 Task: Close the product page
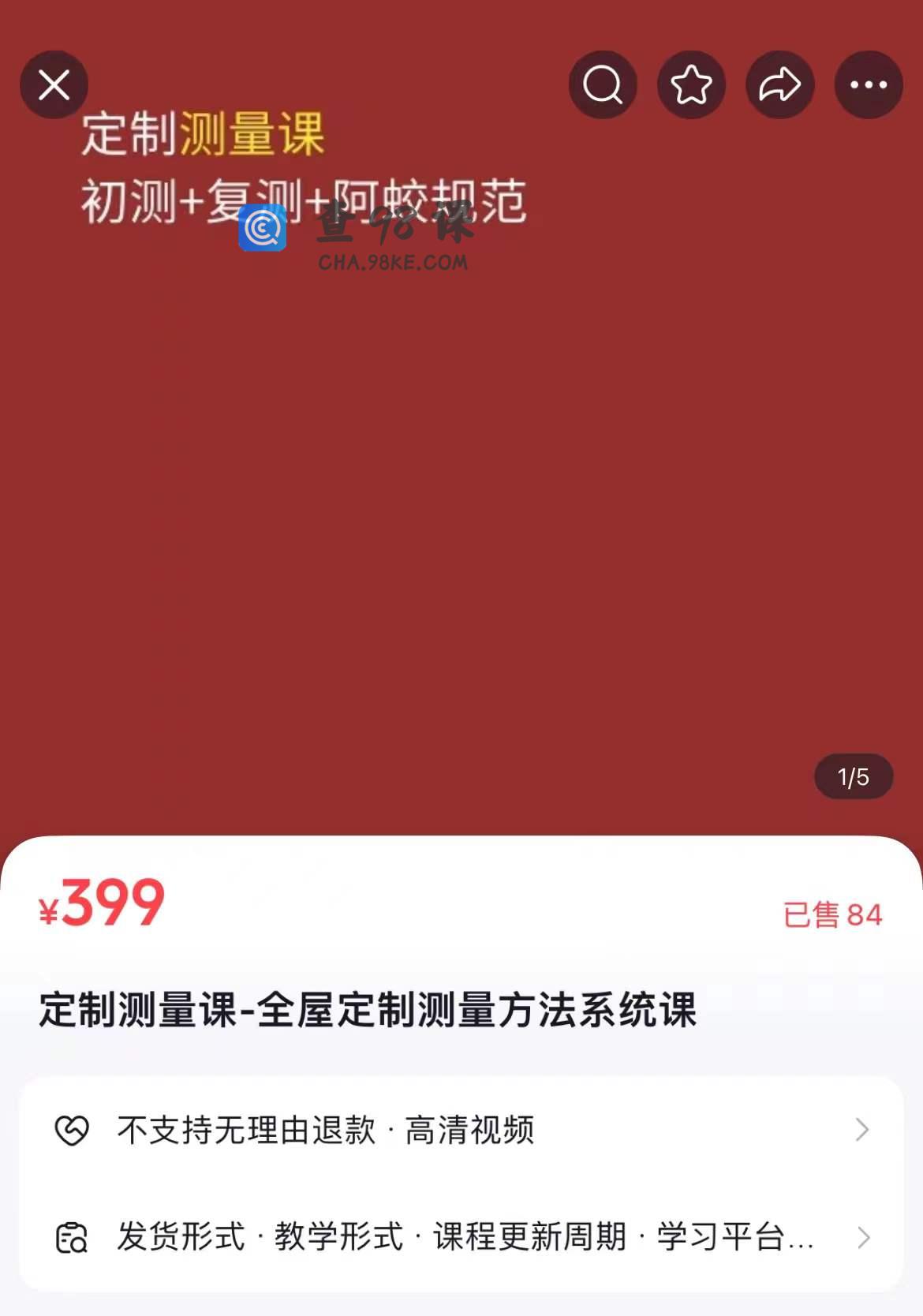54,84
